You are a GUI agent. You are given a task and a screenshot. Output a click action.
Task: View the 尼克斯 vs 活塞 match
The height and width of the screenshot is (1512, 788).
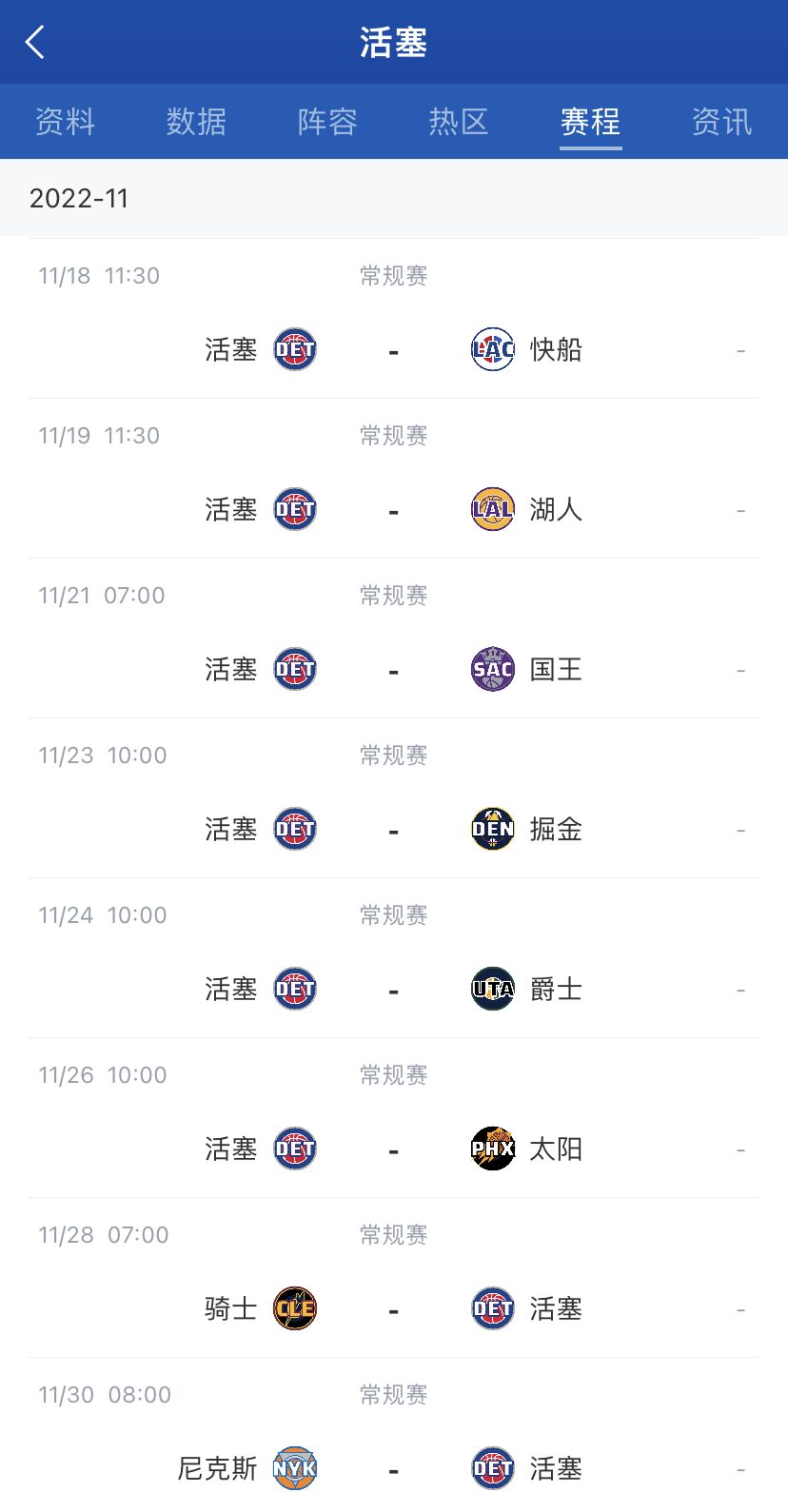point(394,1436)
